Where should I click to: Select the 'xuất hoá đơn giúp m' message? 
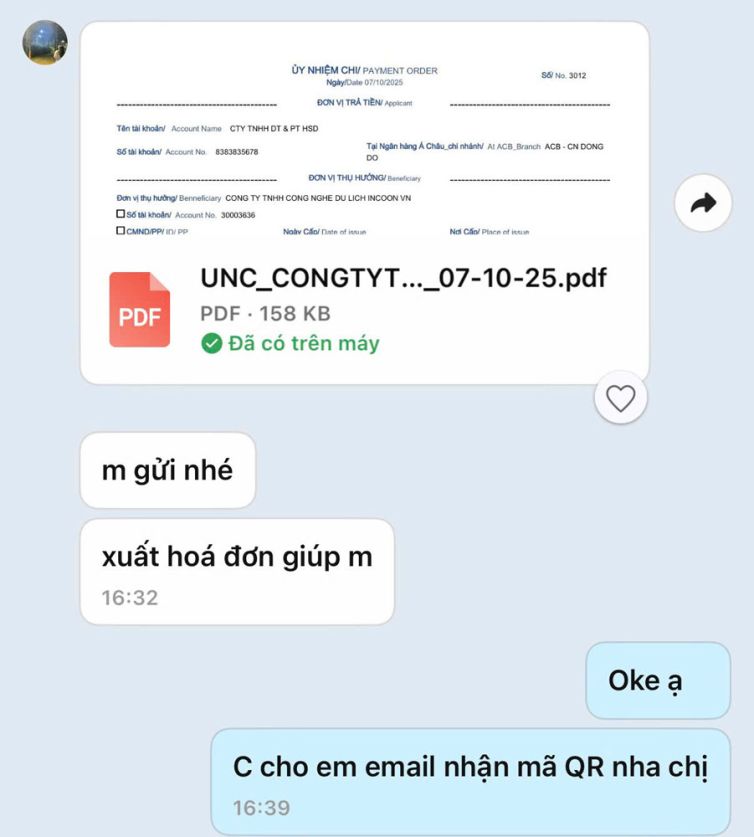point(238,558)
